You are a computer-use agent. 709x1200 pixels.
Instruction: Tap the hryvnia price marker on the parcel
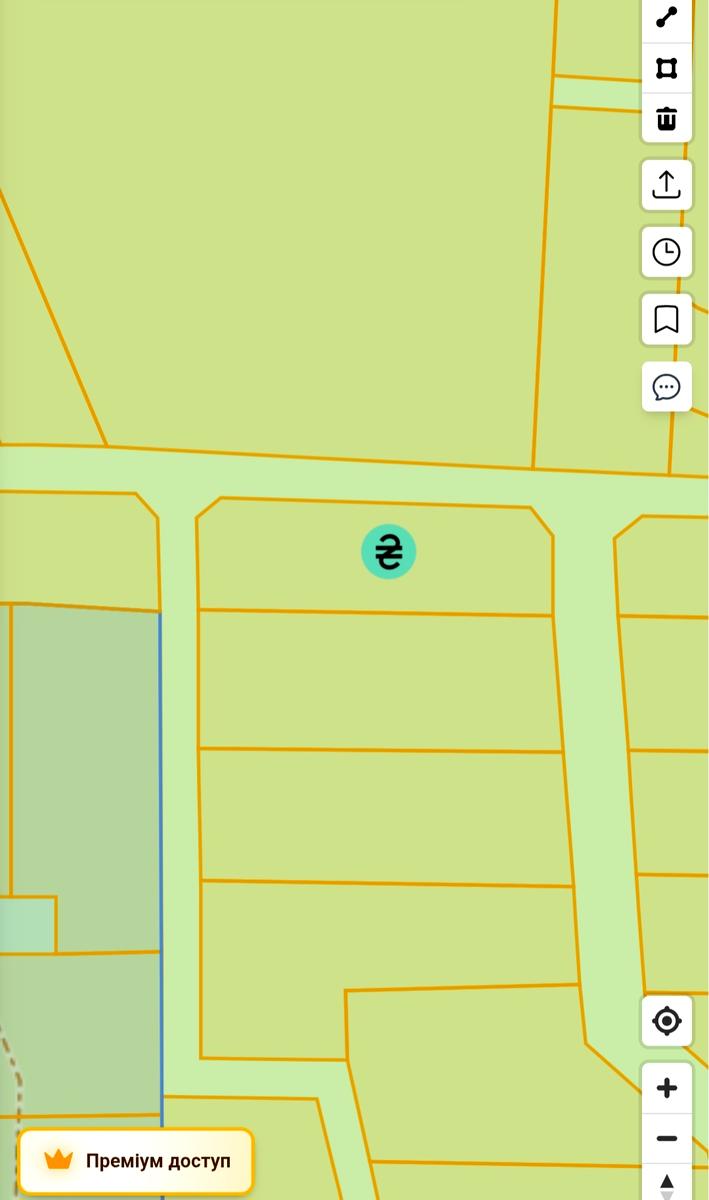pos(388,551)
